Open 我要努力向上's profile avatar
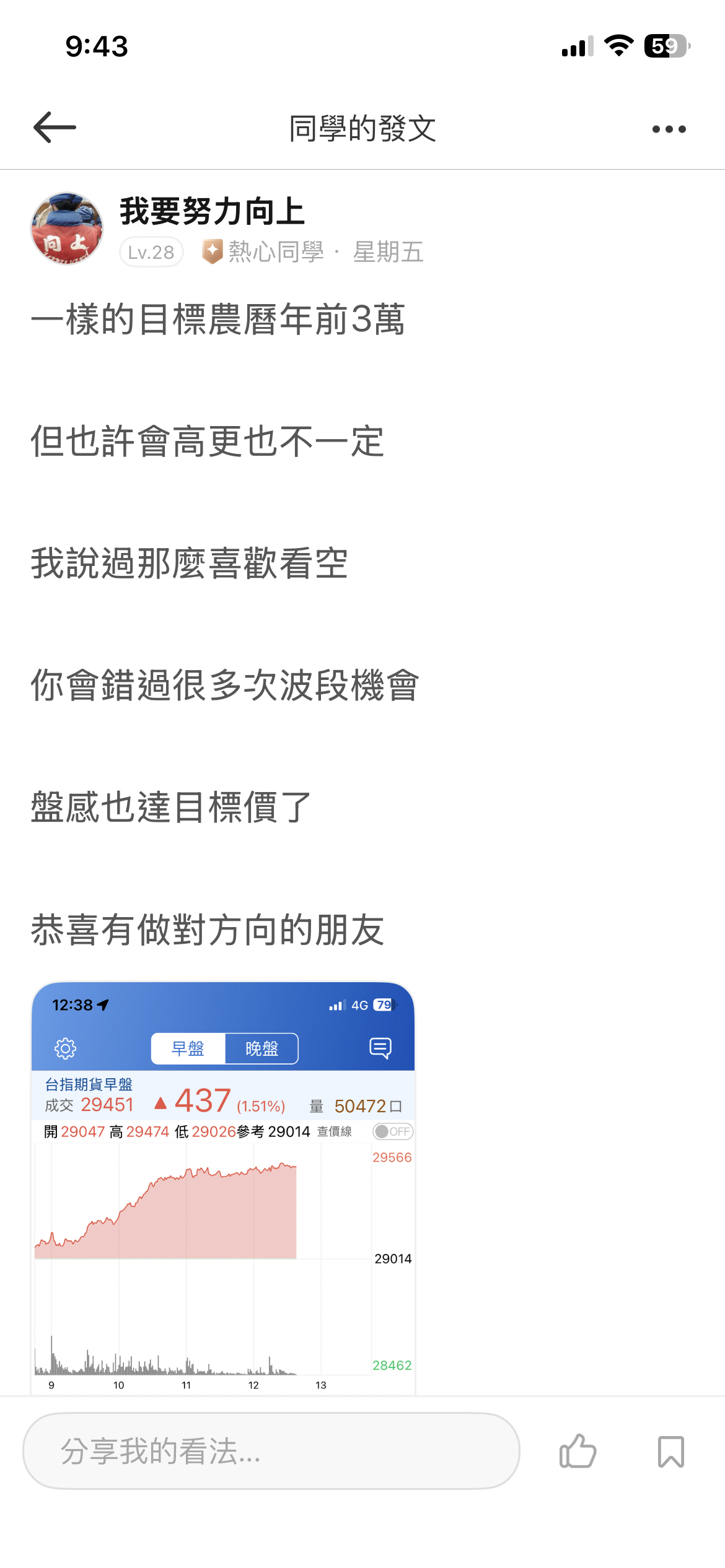The height and width of the screenshot is (1568, 725). 67,229
